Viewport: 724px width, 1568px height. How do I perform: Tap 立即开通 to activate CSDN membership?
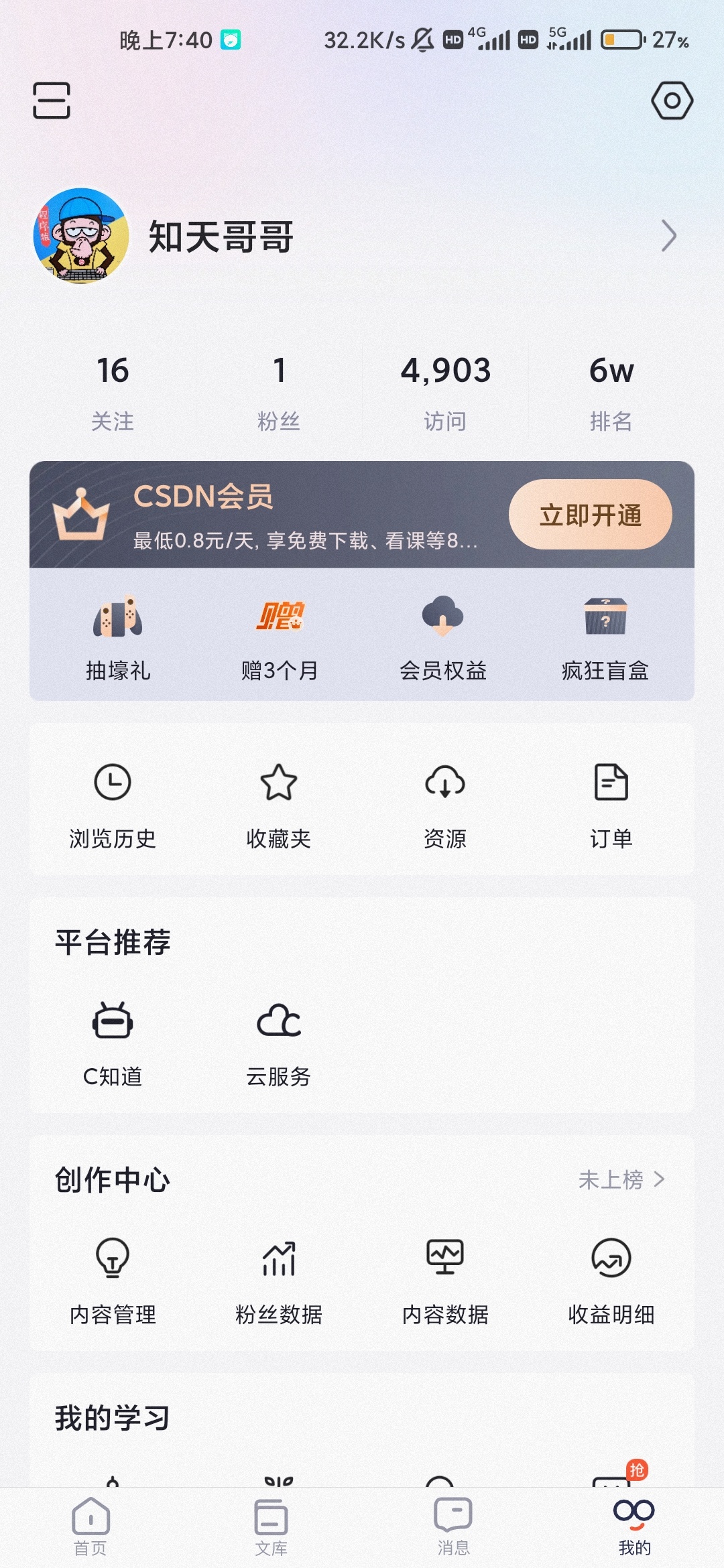click(590, 515)
